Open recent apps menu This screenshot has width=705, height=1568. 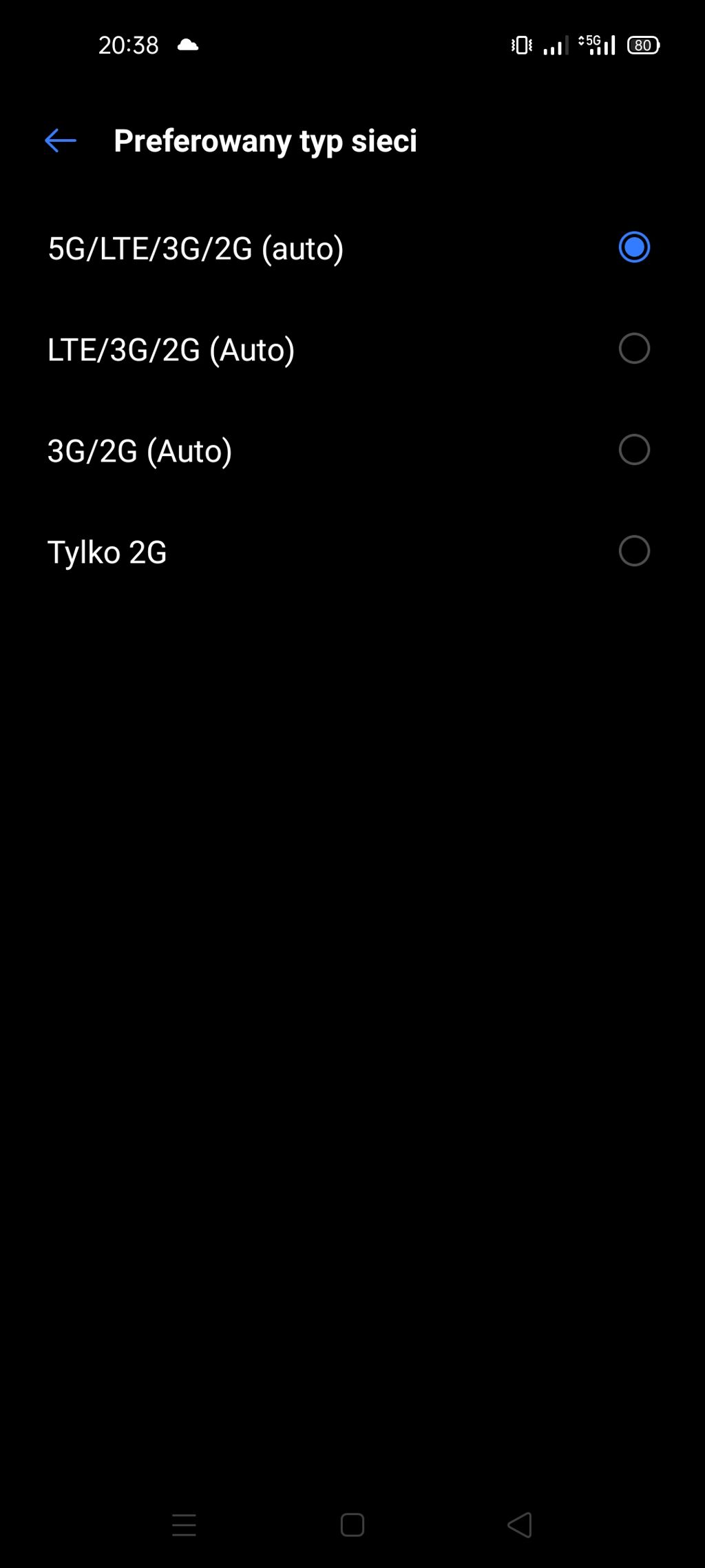(x=184, y=1525)
